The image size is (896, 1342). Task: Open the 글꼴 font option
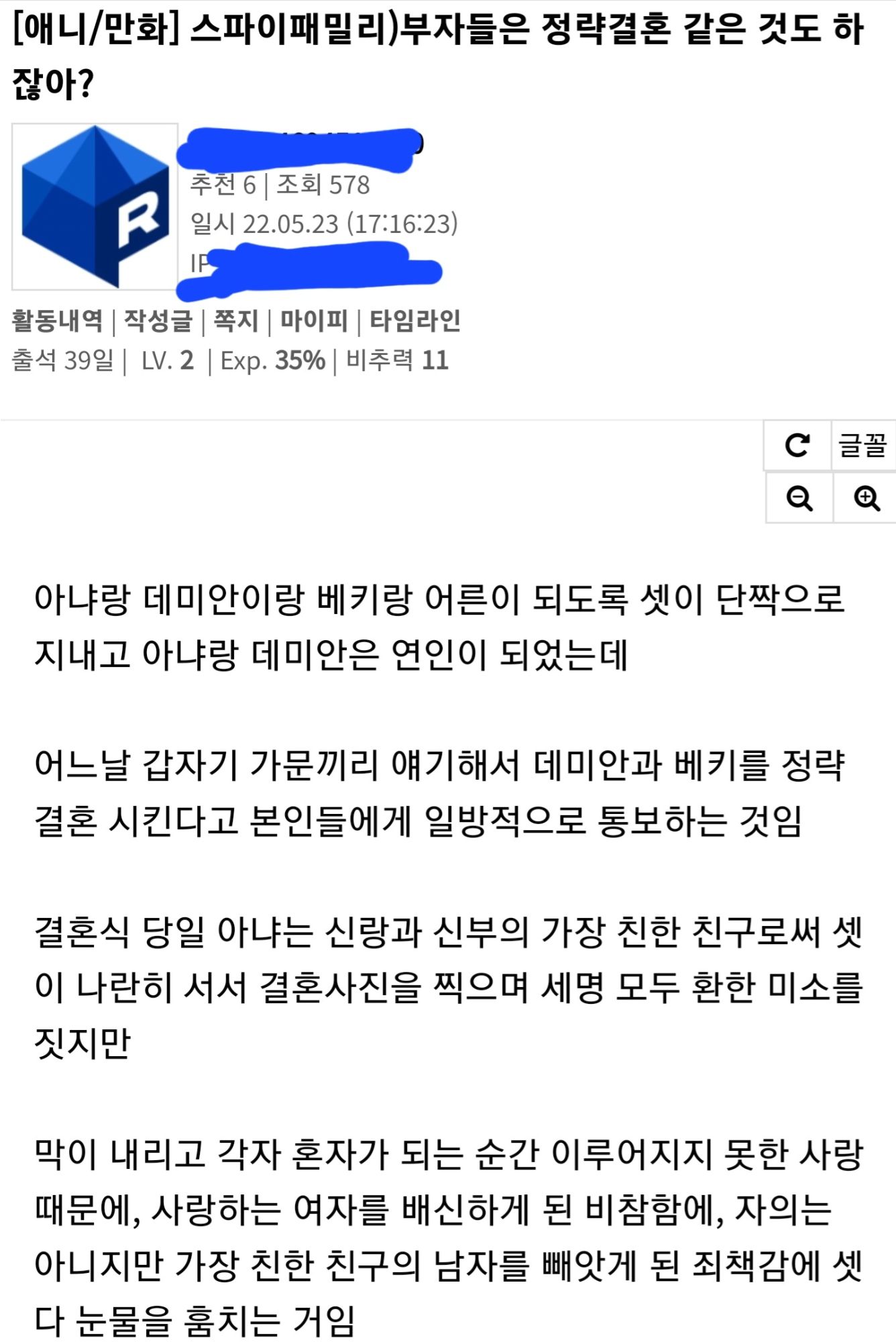862,446
